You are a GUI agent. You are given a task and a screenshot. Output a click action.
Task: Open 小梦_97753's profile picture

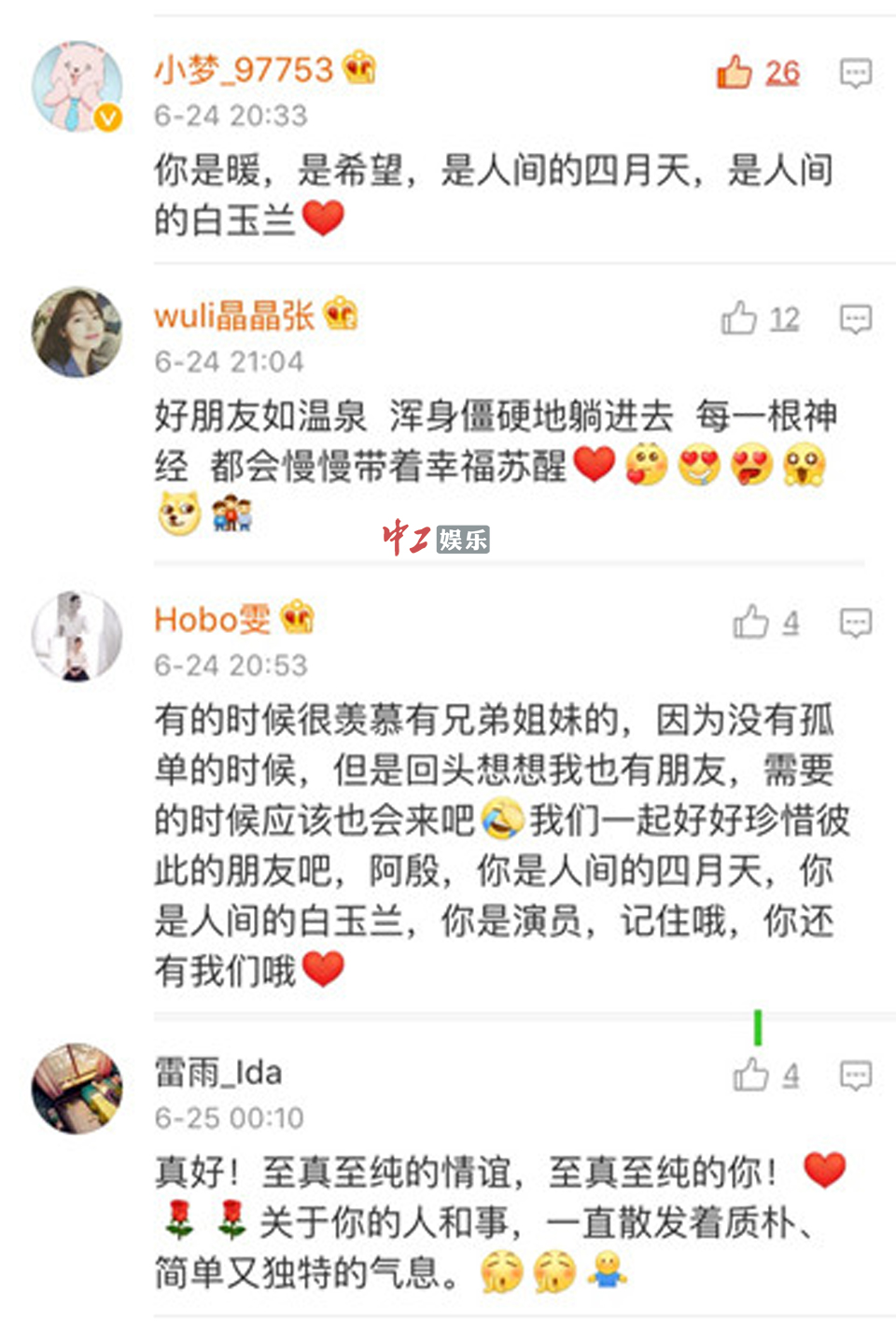click(77, 86)
